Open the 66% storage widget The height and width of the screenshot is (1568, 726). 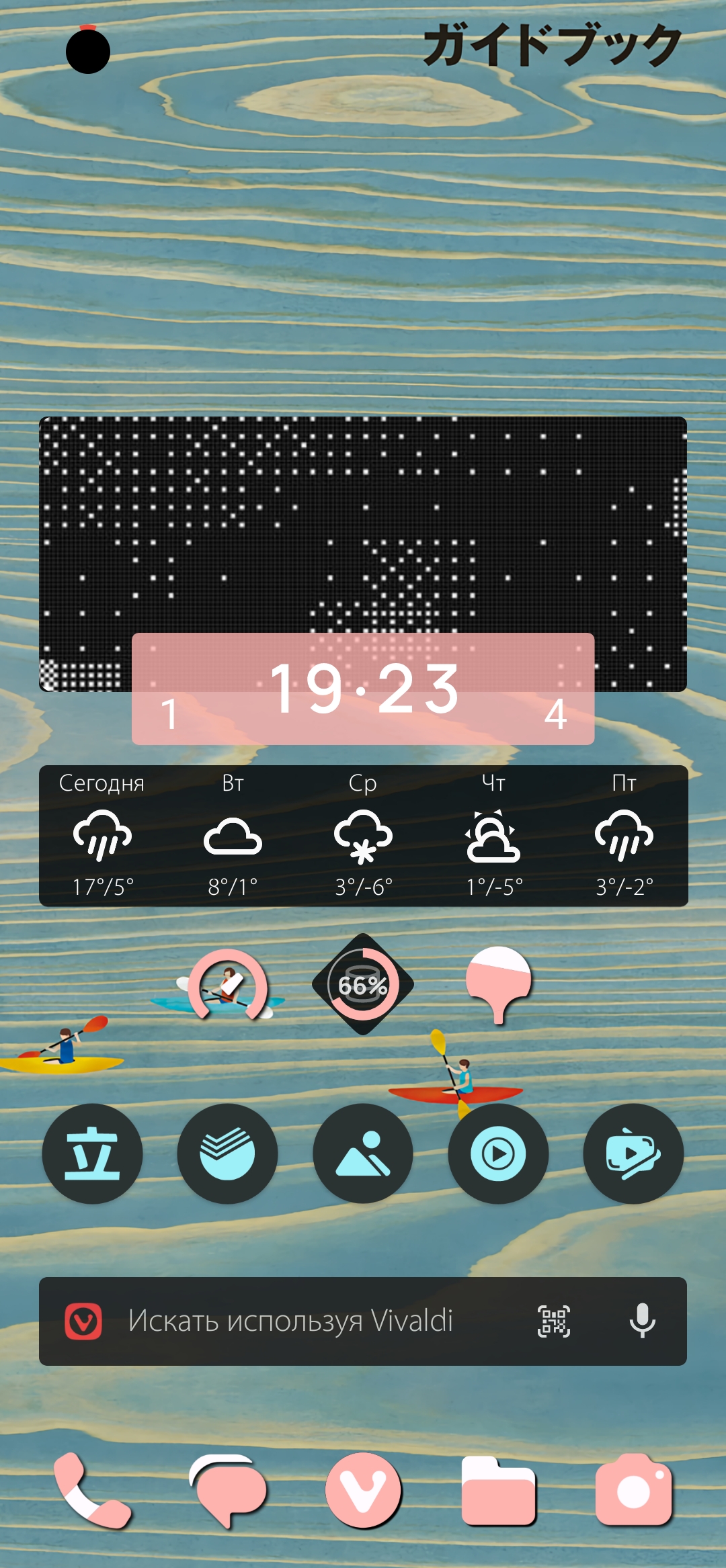[363, 984]
